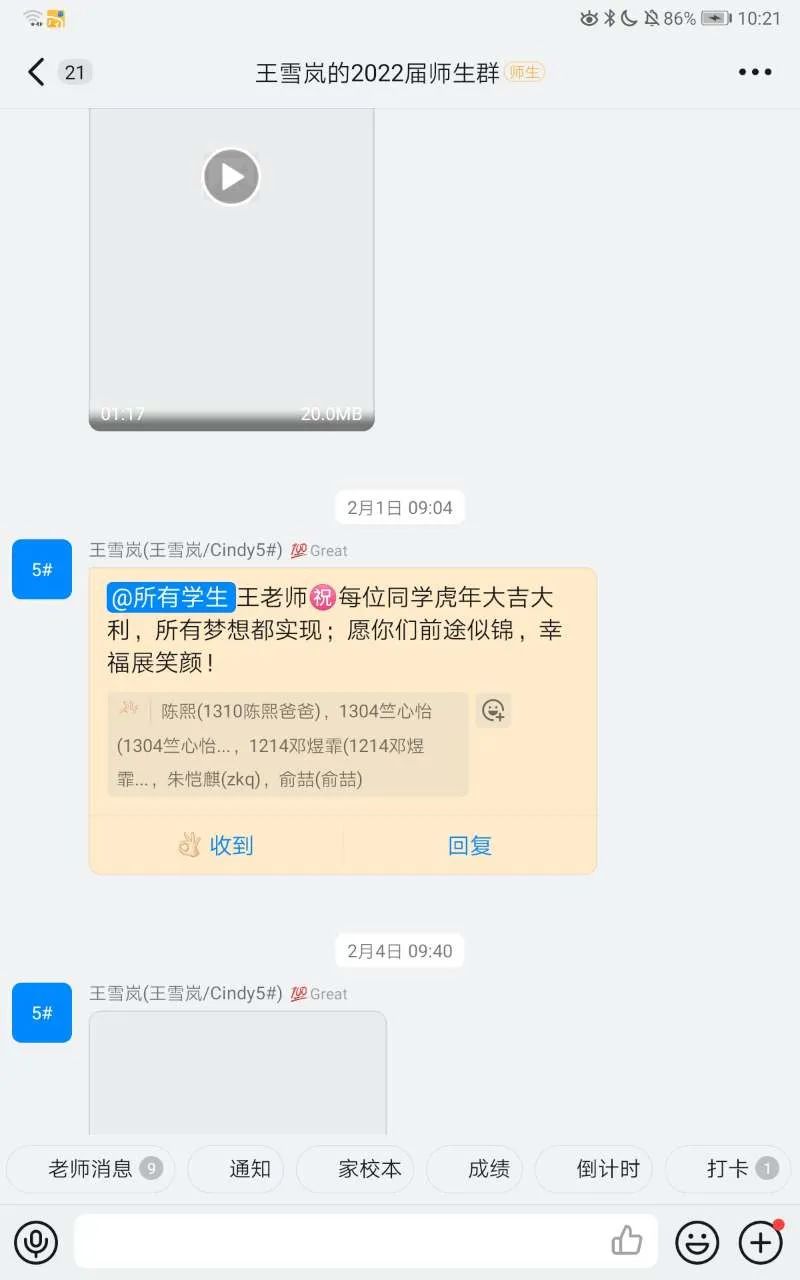Focus the message text field
This screenshot has height=1280, width=800.
click(x=340, y=1242)
